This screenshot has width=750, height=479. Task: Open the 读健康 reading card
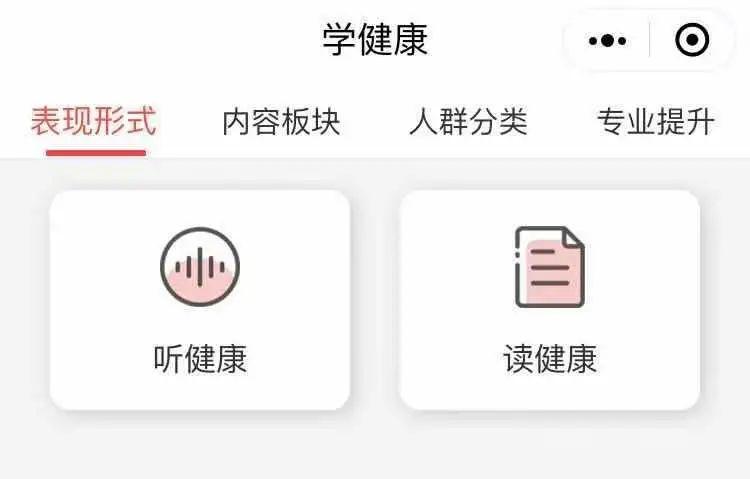point(550,300)
